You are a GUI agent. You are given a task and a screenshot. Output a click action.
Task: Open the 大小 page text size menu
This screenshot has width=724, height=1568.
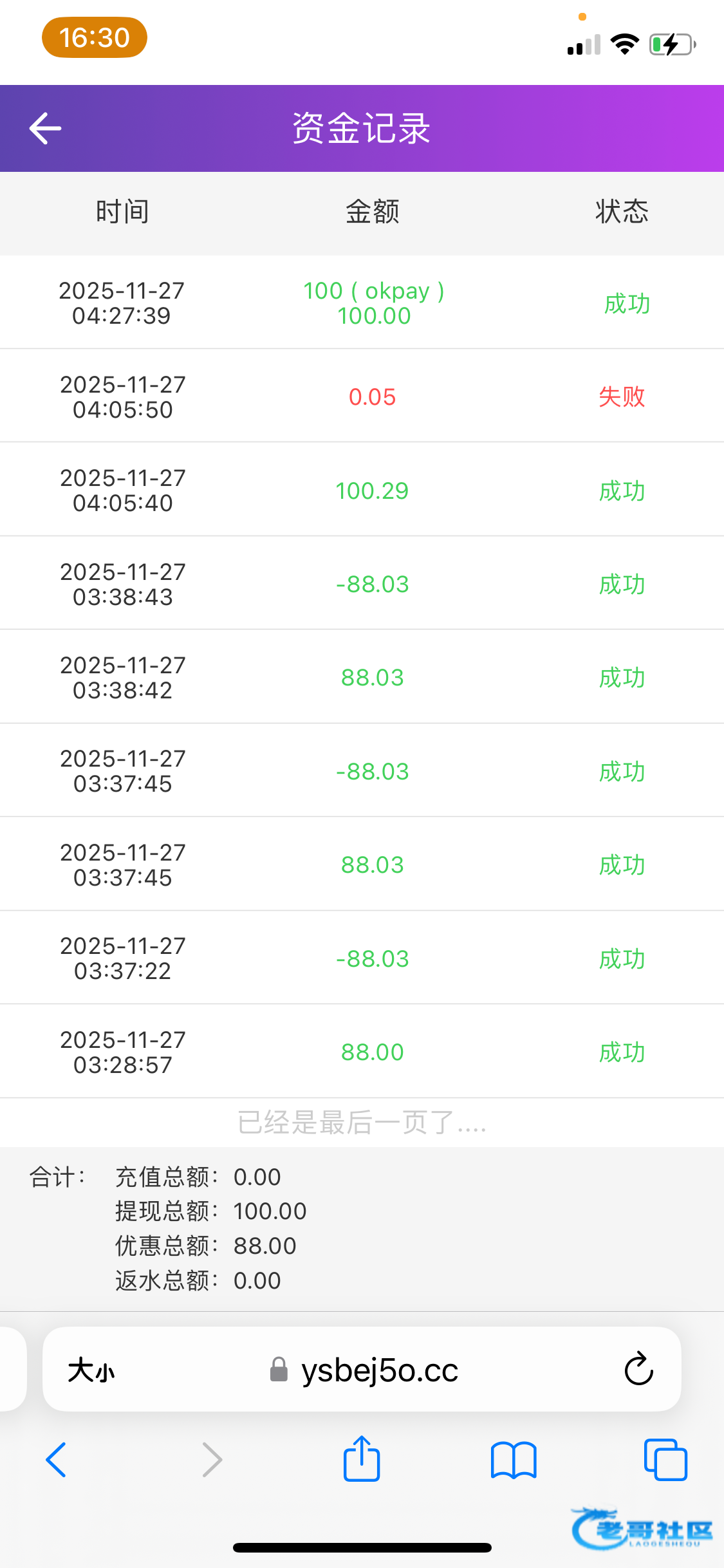[x=91, y=1370]
